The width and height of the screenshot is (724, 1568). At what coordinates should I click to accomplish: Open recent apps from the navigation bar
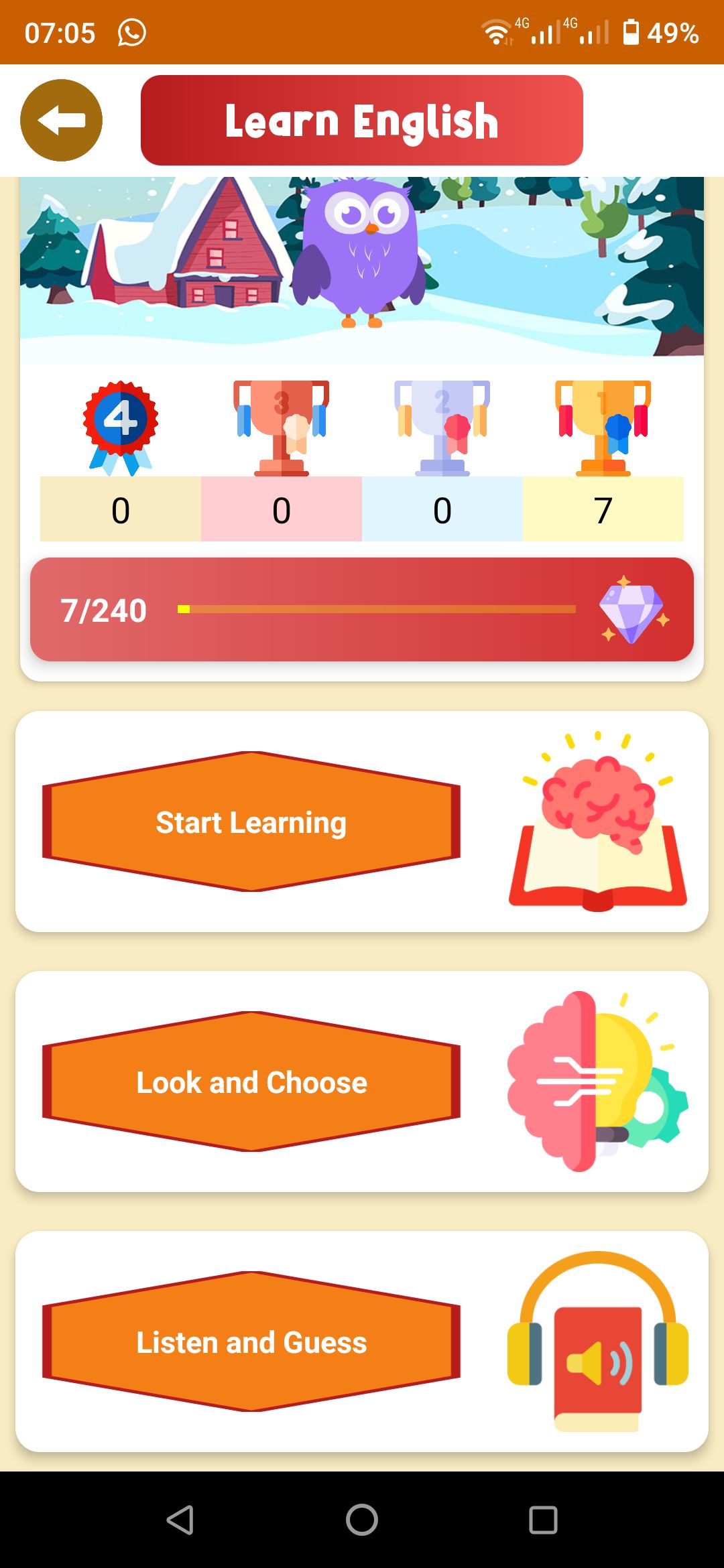(543, 1520)
